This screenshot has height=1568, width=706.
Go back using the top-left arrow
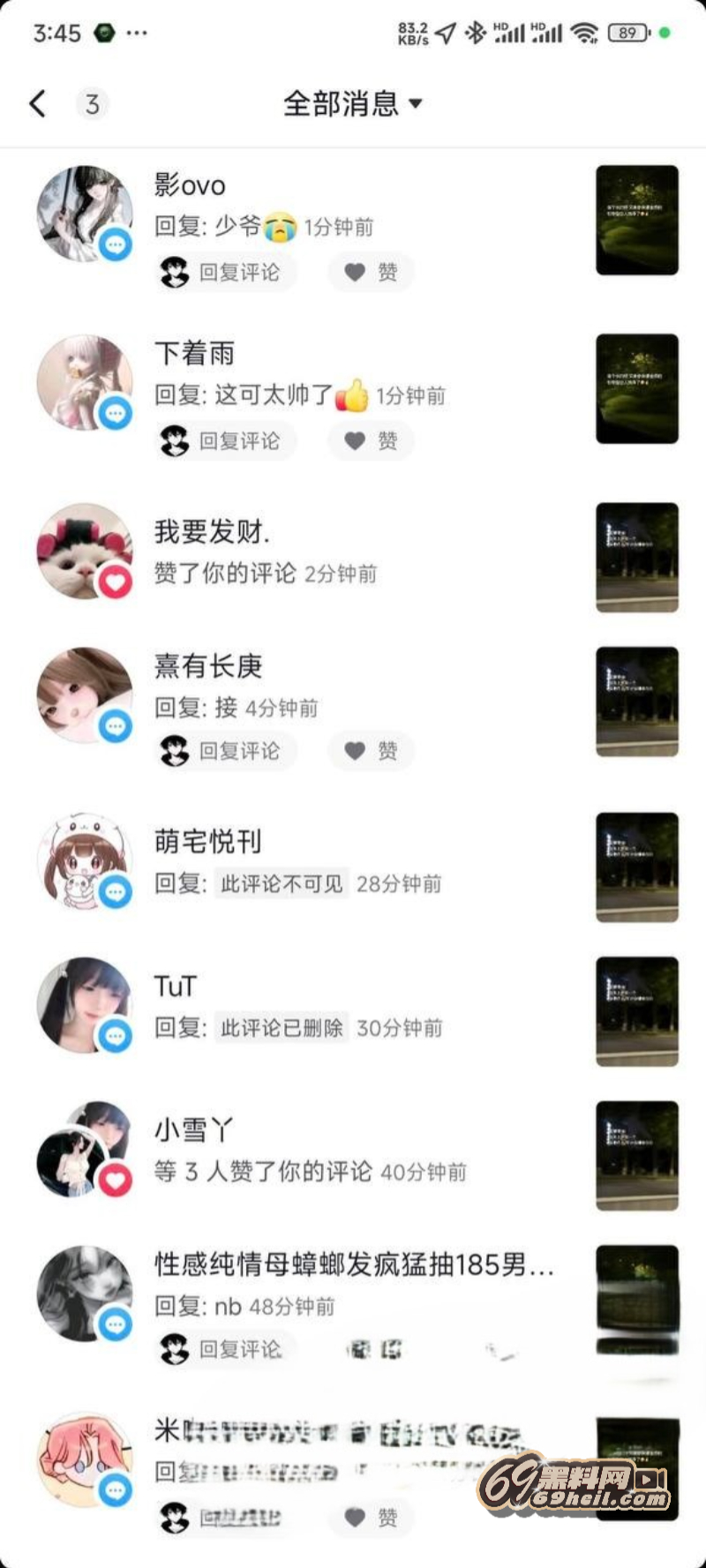pyautogui.click(x=37, y=104)
